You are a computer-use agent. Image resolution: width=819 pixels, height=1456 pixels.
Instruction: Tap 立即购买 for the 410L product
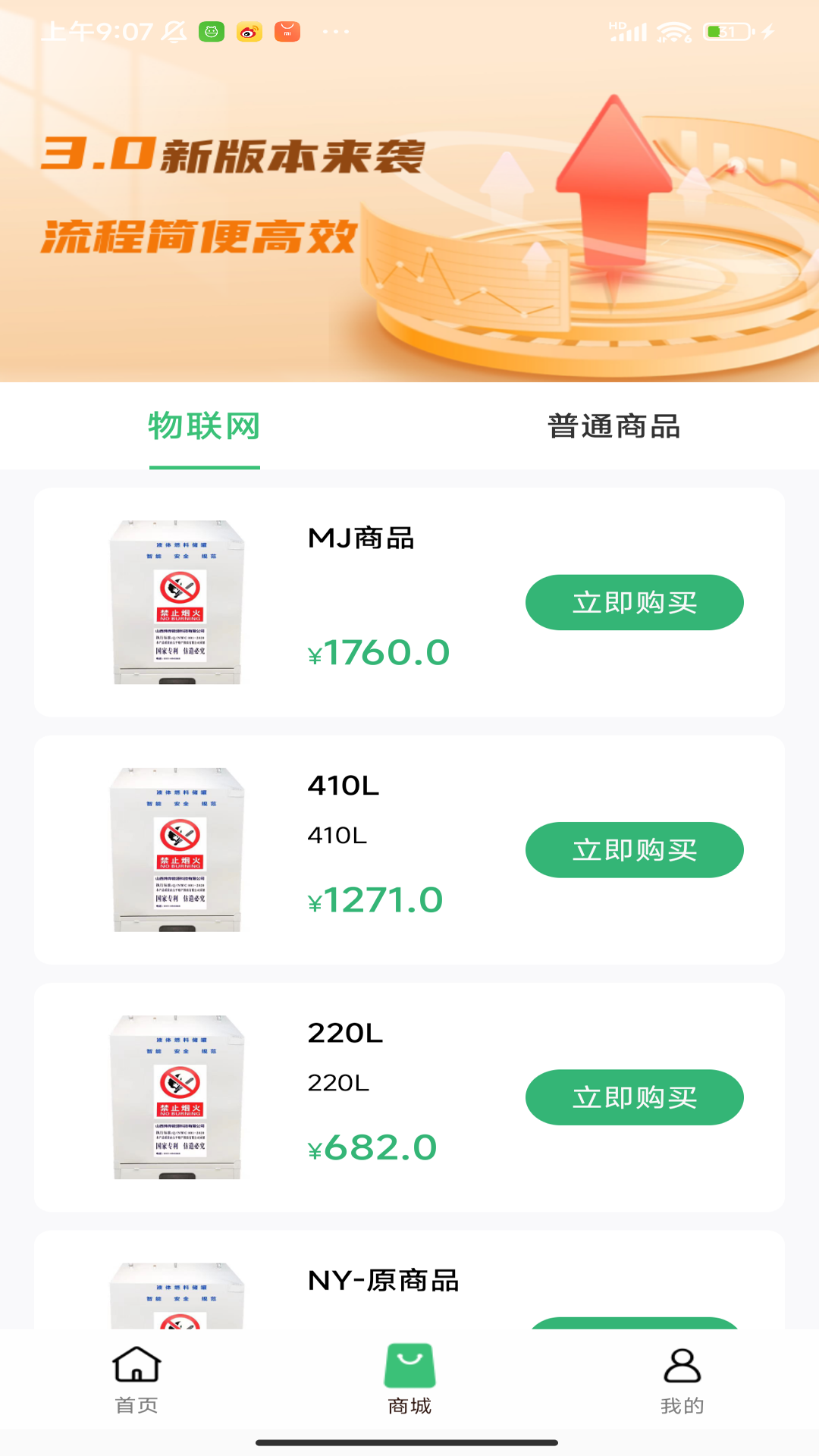click(x=634, y=850)
